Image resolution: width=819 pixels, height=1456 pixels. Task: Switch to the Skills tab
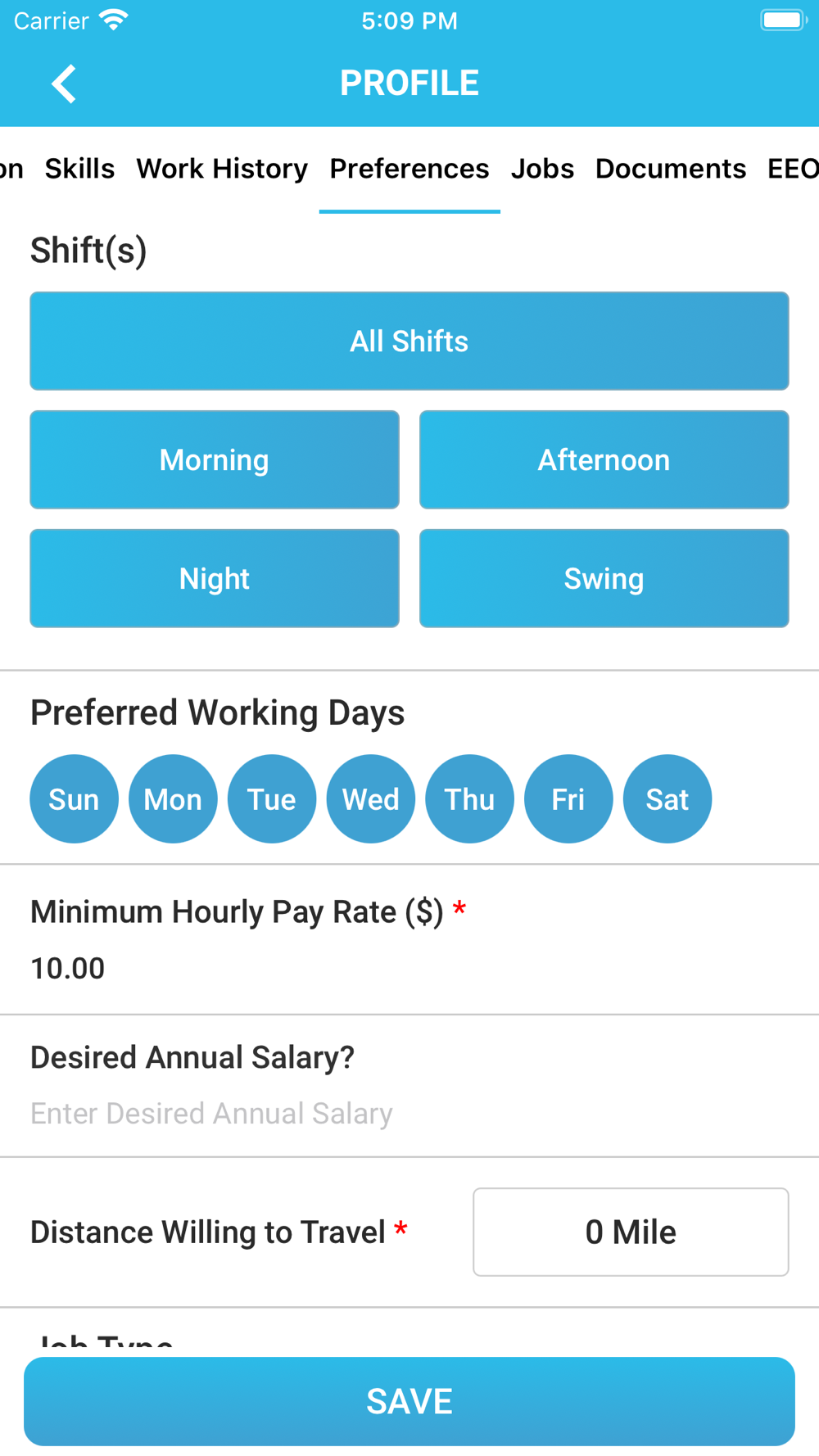[x=79, y=169]
